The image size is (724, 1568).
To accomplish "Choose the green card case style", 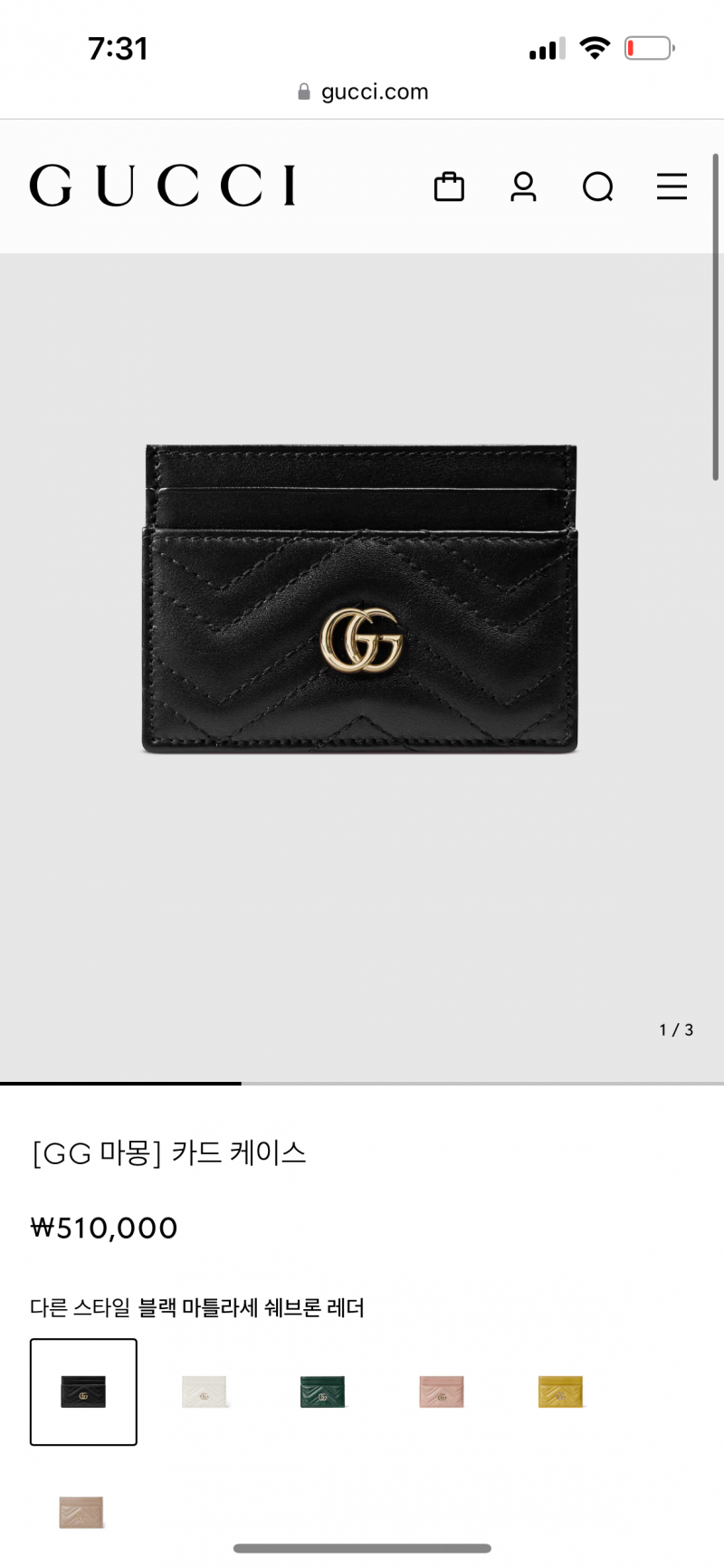I will point(323,1391).
